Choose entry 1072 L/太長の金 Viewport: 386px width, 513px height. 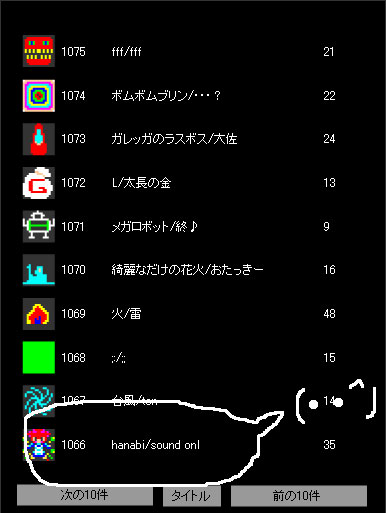180,183
